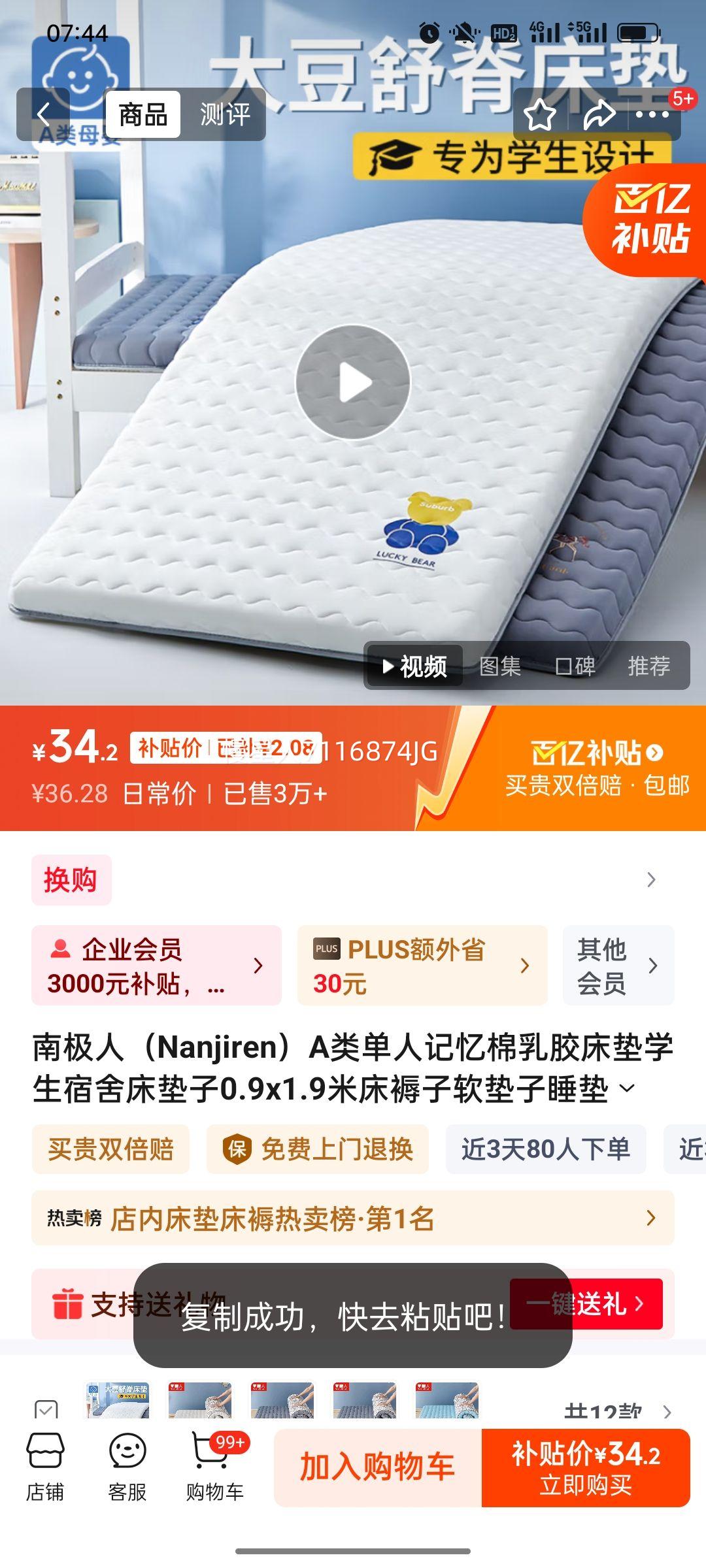Open the 换购 offer row

coord(353,879)
